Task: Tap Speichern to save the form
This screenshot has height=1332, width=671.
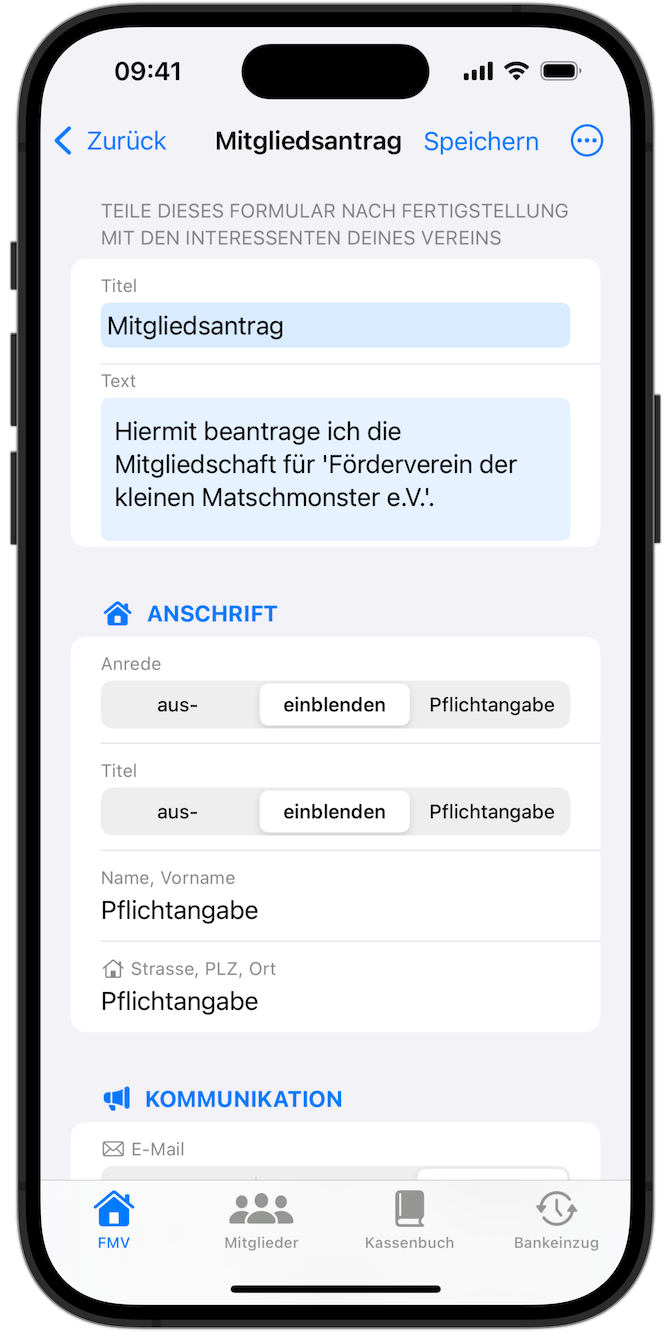Action: [x=481, y=141]
